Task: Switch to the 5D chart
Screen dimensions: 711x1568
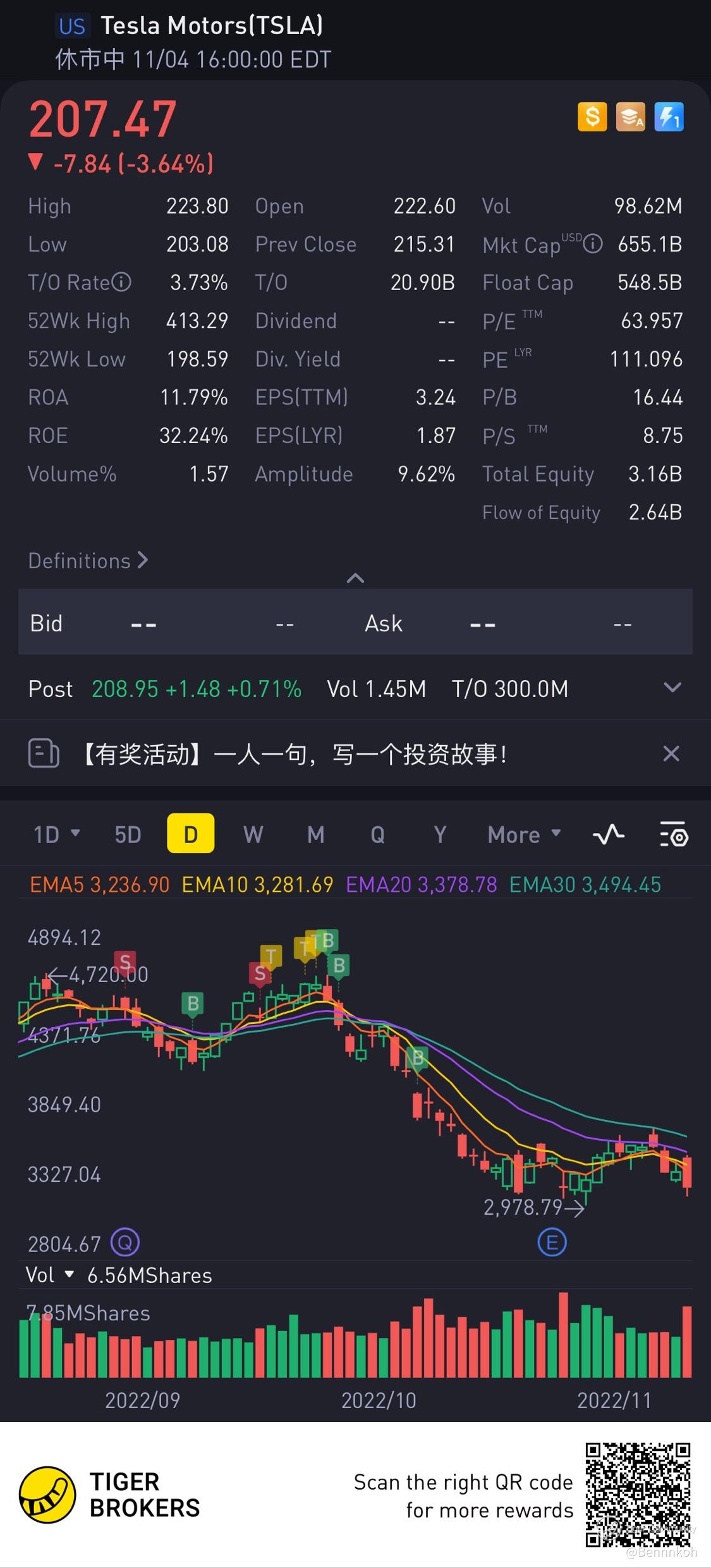Action: (x=128, y=834)
